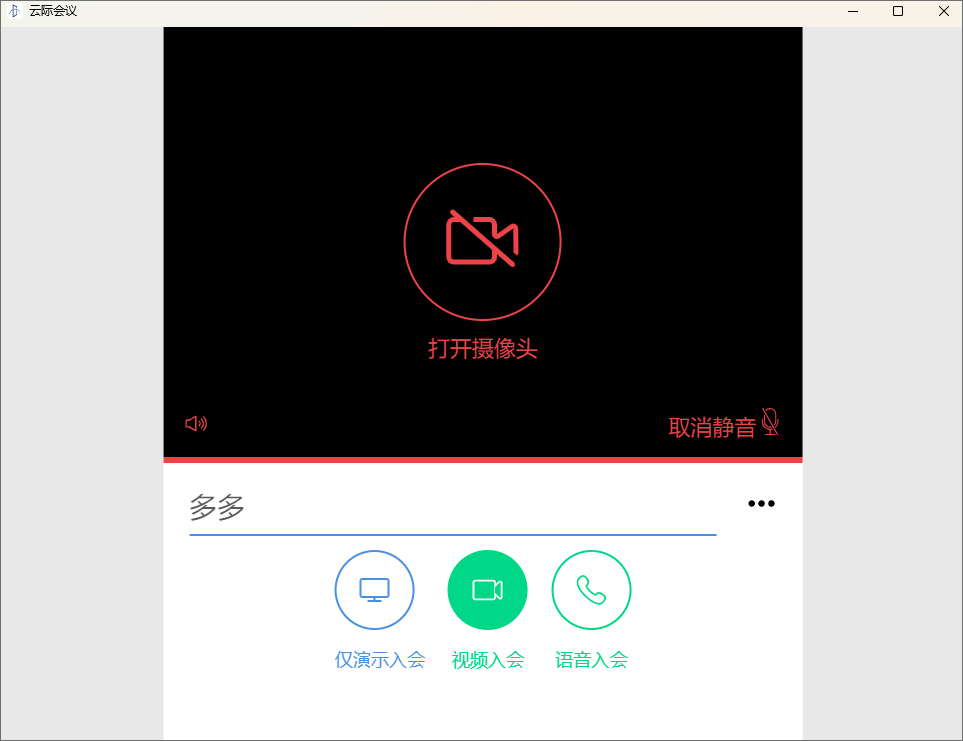Join with audio only (语音入会)

click(591, 590)
